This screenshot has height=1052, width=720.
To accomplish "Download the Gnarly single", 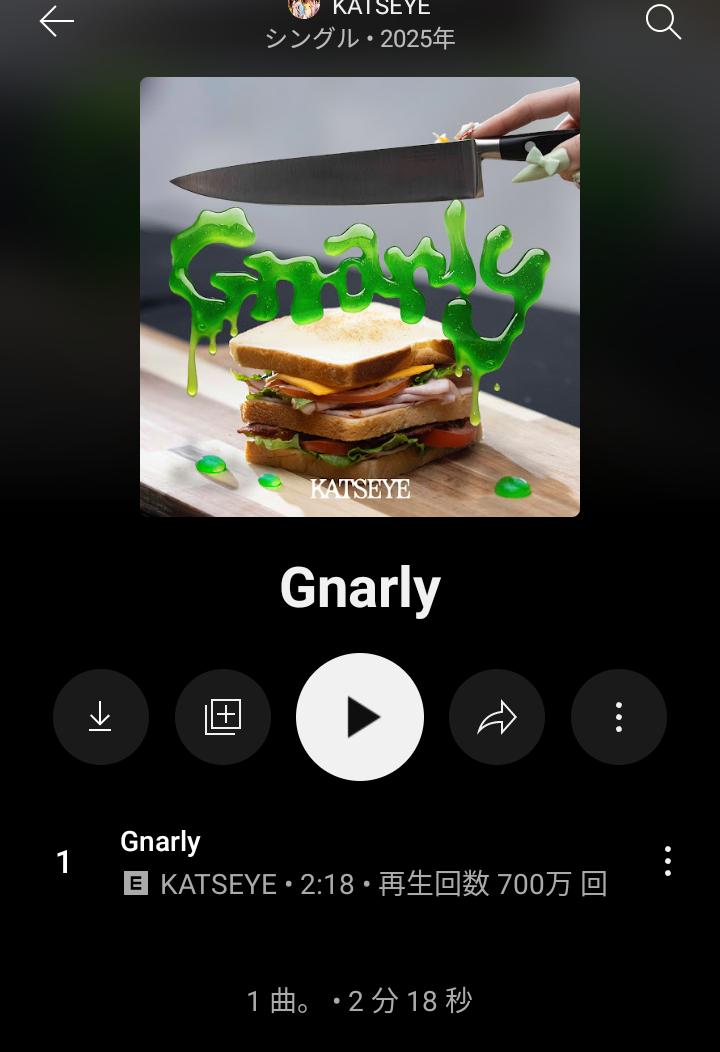I will [100, 717].
